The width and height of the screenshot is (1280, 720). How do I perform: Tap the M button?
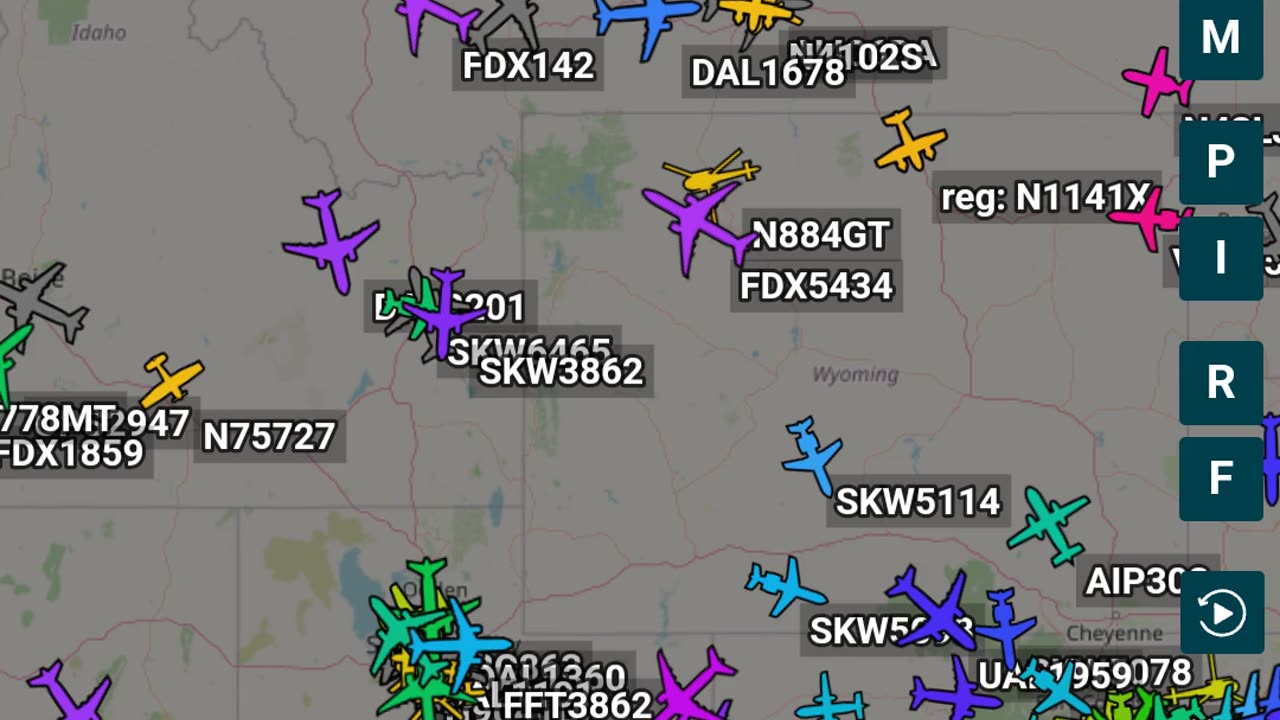point(1220,38)
